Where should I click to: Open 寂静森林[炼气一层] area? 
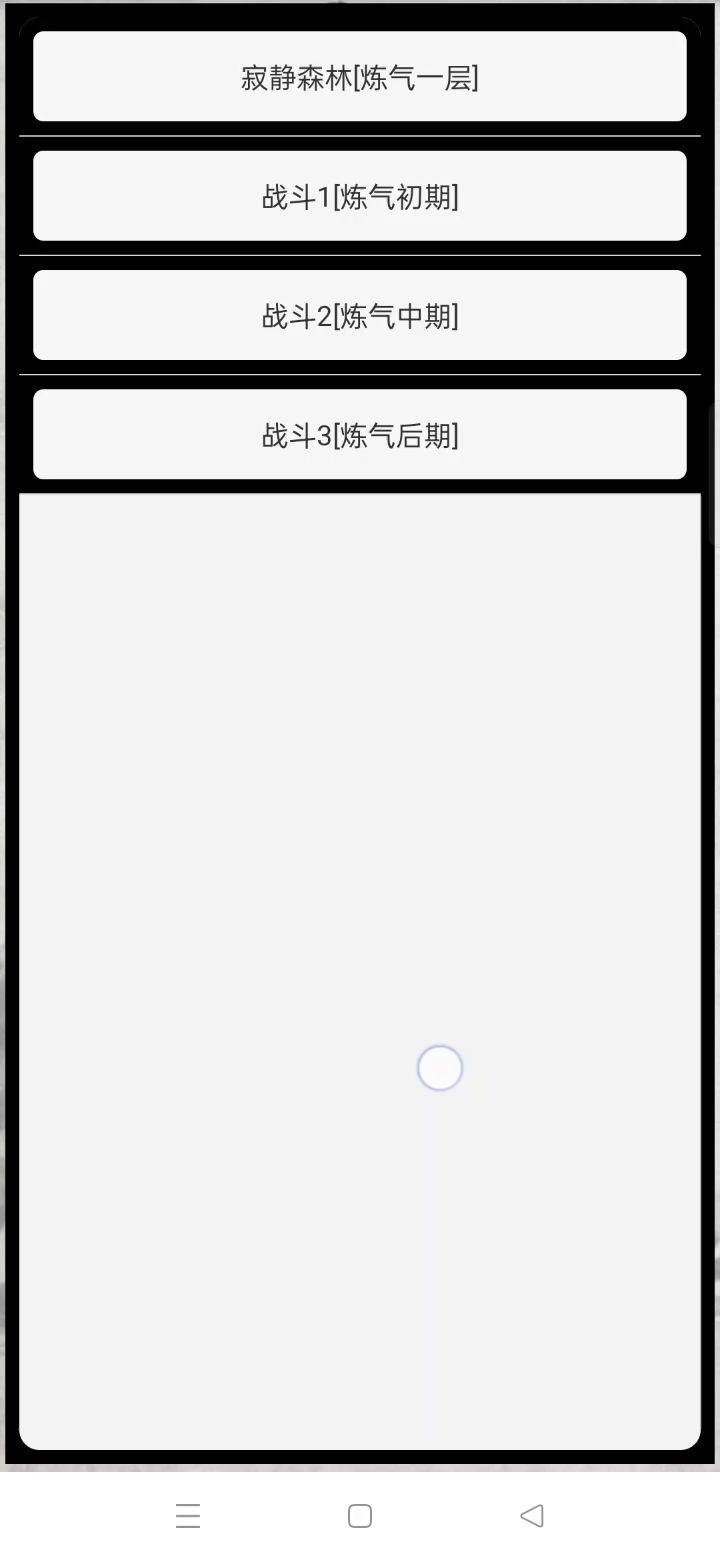click(x=360, y=77)
